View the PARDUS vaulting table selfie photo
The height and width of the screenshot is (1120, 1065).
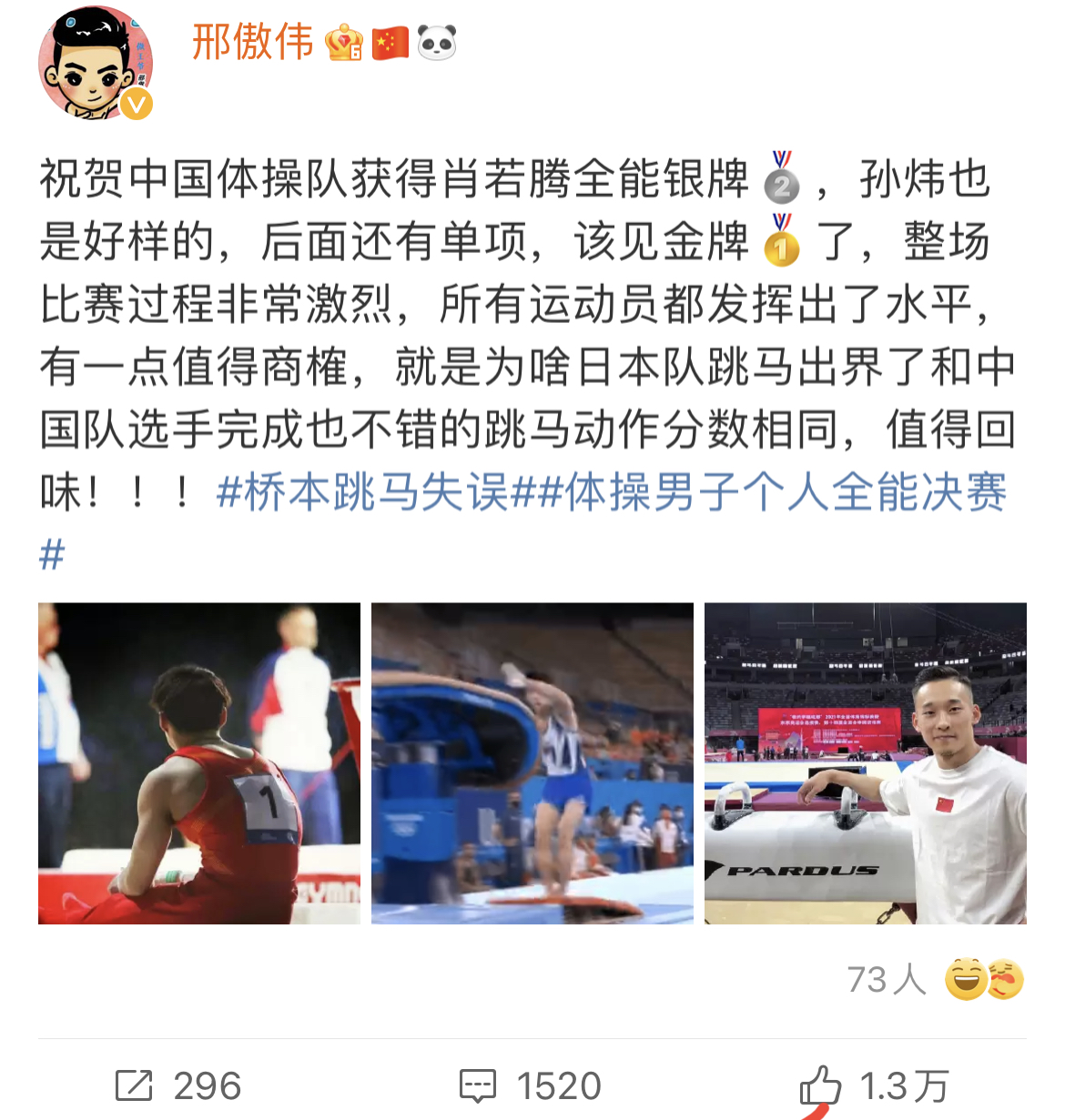[866, 762]
